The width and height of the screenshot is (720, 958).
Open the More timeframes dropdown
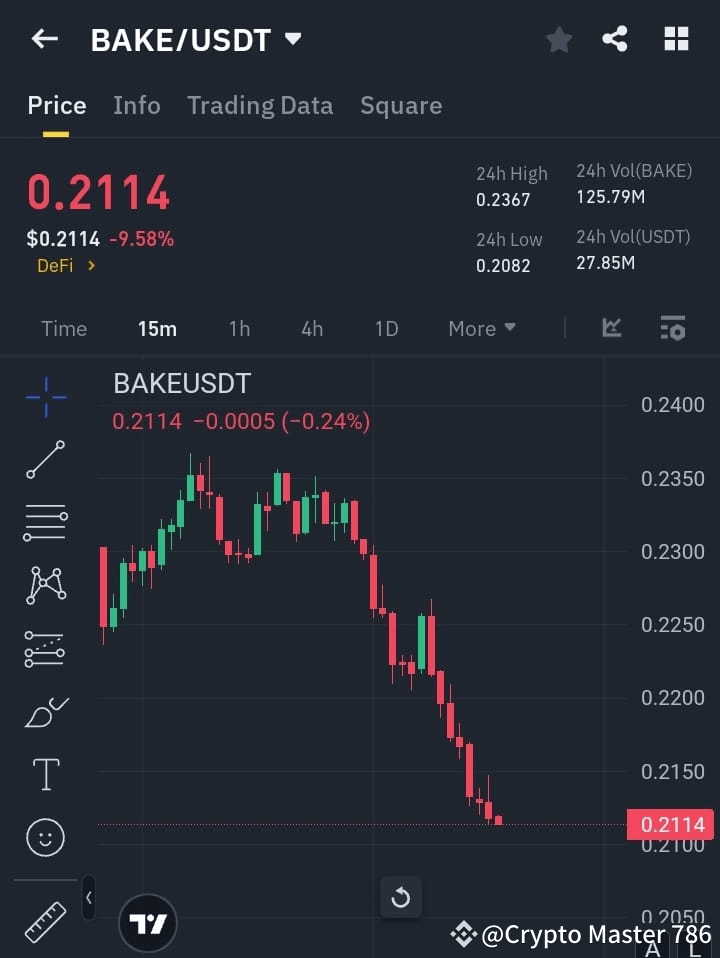tap(481, 328)
